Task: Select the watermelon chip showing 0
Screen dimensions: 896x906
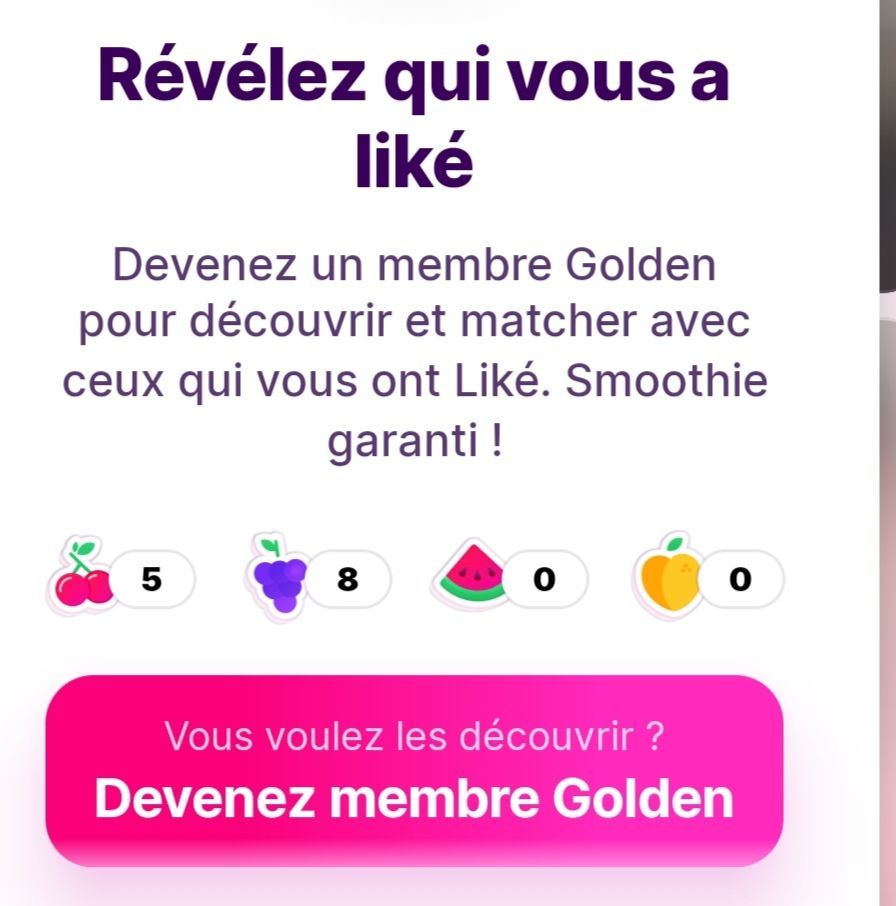Action: (512, 579)
